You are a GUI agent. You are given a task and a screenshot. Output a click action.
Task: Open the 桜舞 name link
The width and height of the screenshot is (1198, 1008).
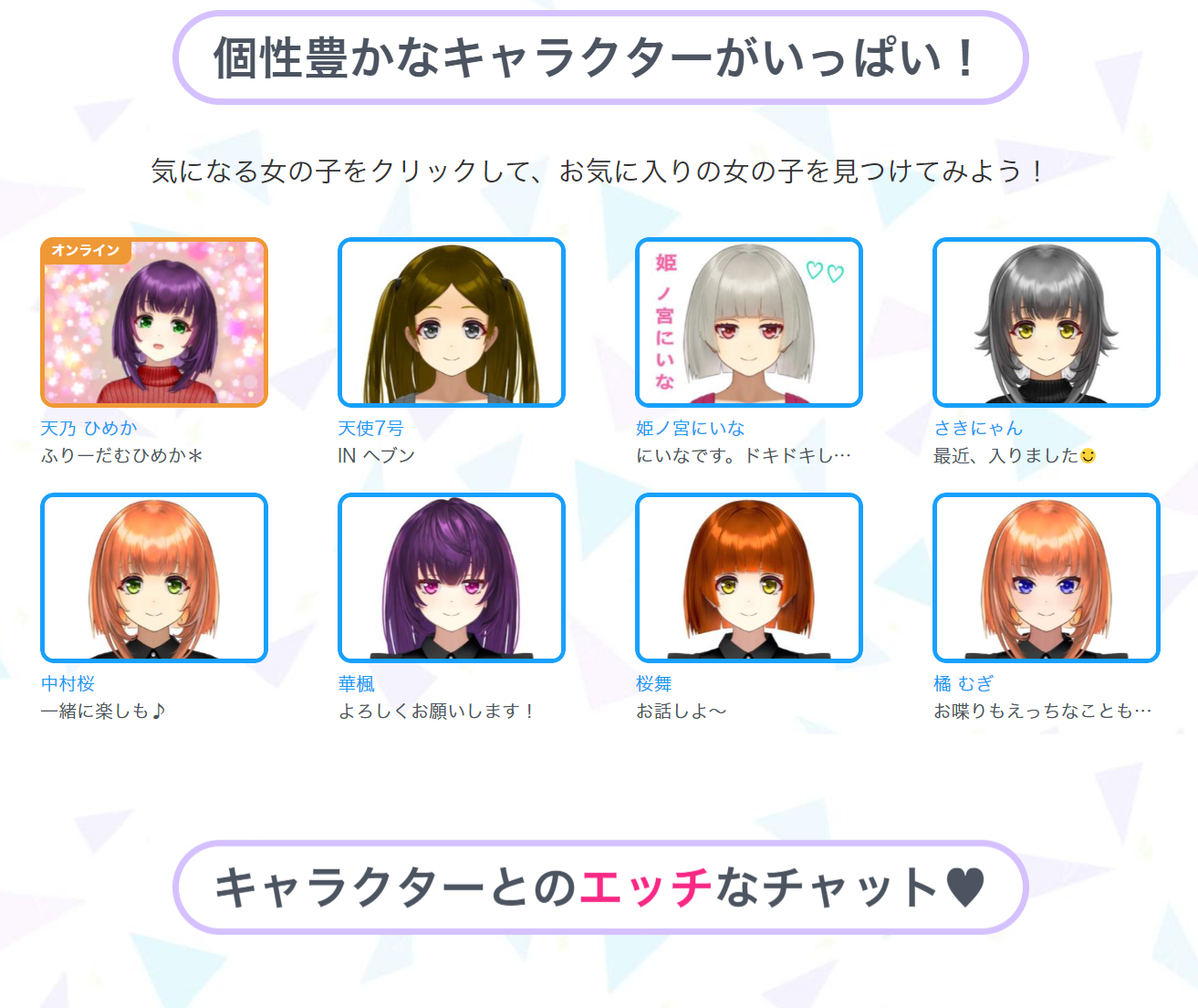tap(653, 683)
